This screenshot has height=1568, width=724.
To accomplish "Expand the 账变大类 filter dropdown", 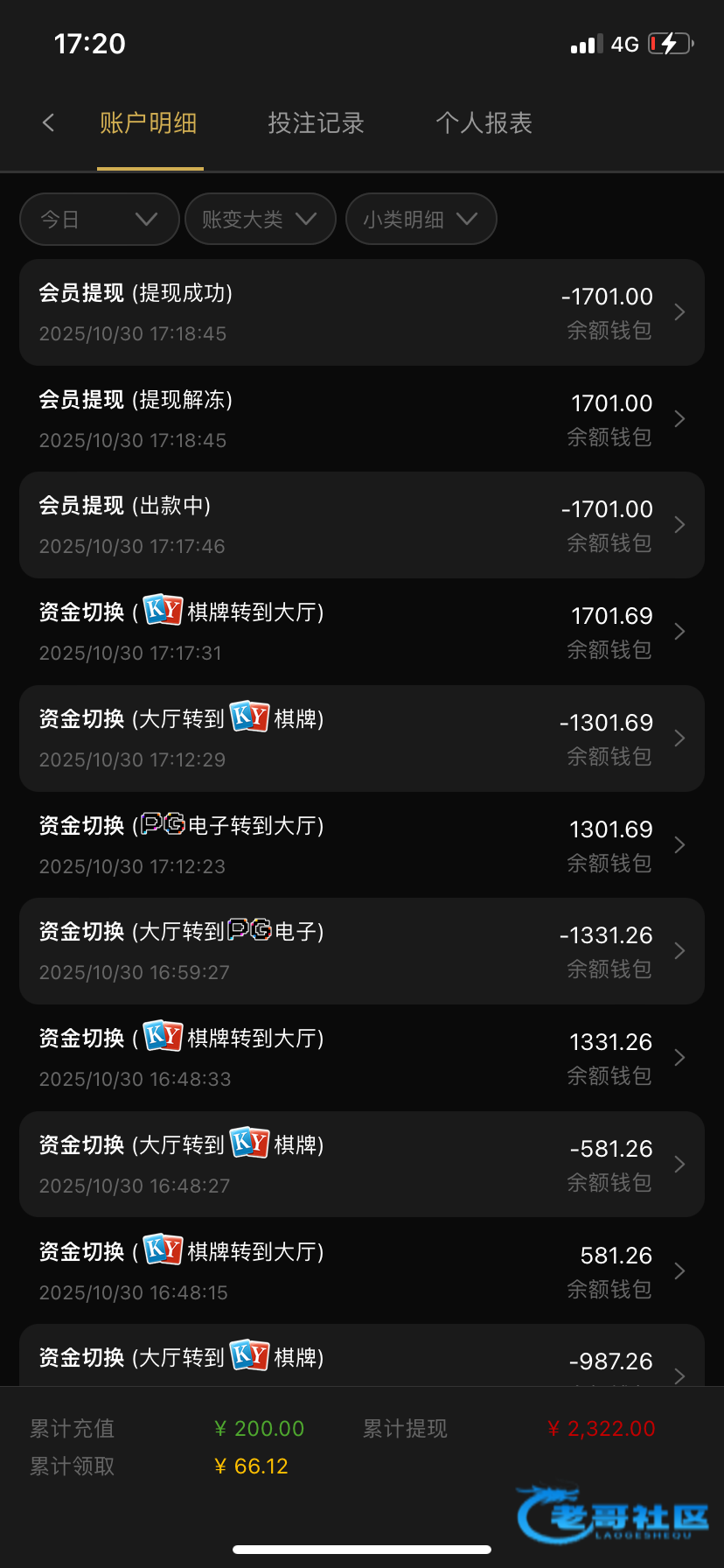I will coord(260,219).
